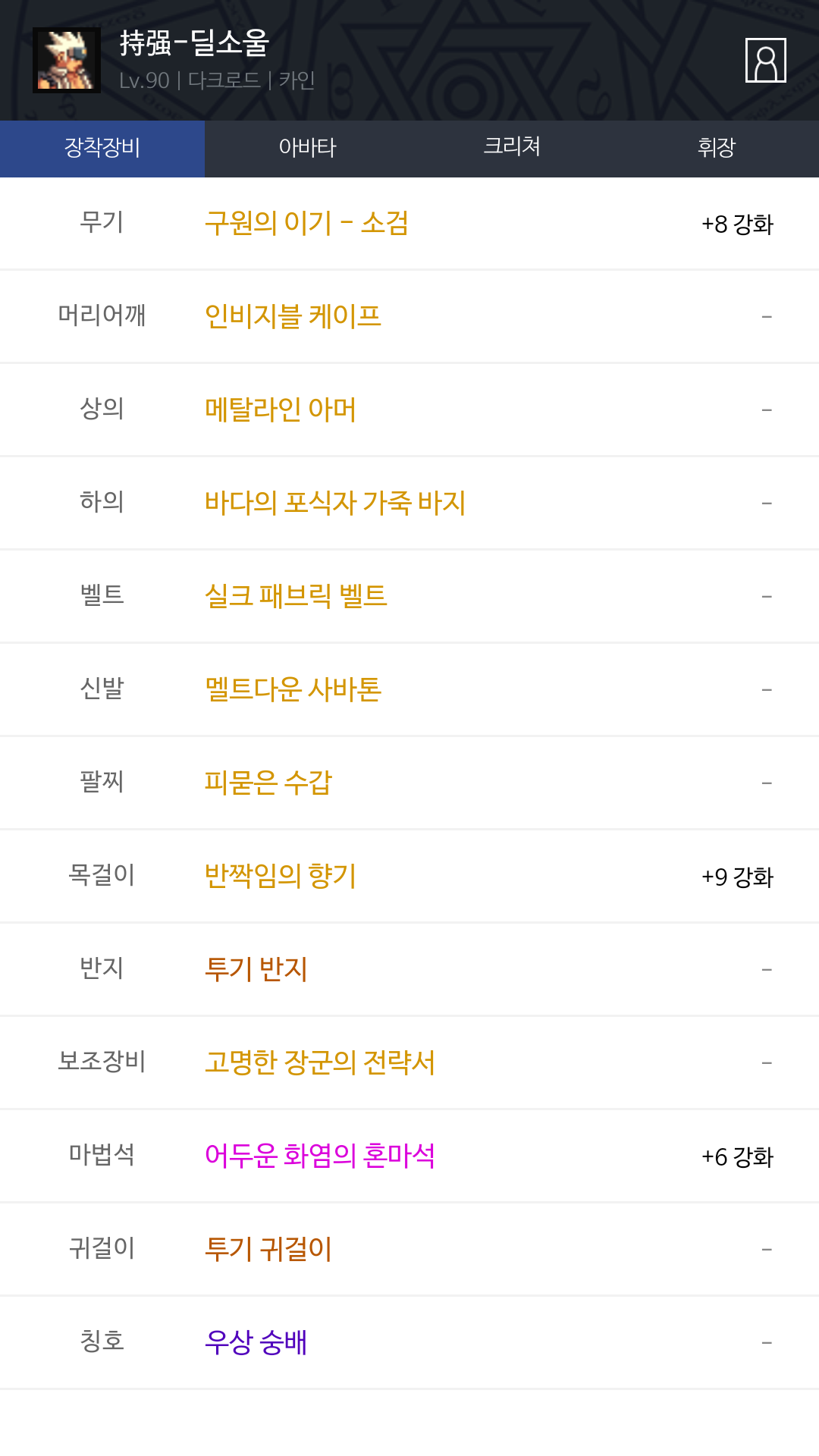Open 투기 귀걸이 earring item

268,1249
